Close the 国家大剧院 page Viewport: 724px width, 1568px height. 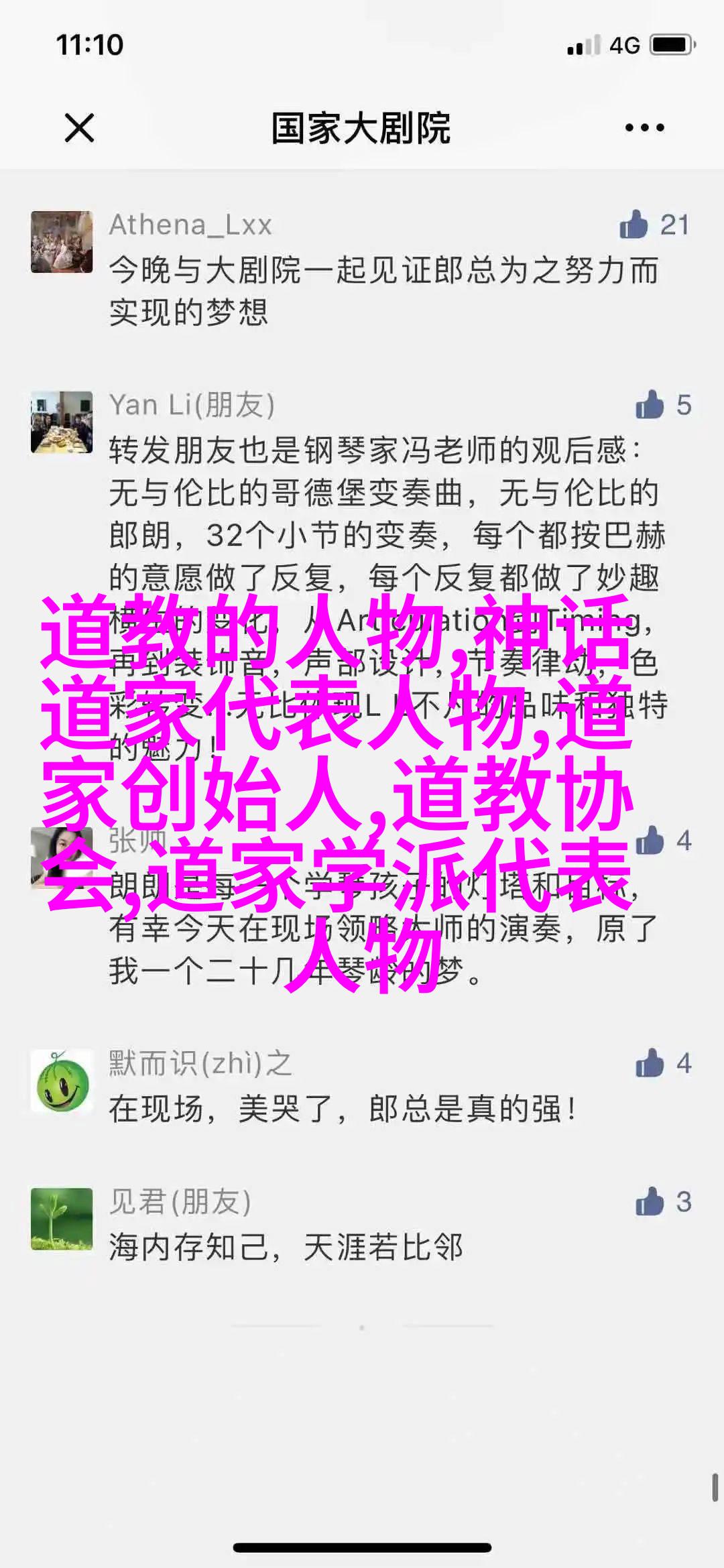(79, 127)
